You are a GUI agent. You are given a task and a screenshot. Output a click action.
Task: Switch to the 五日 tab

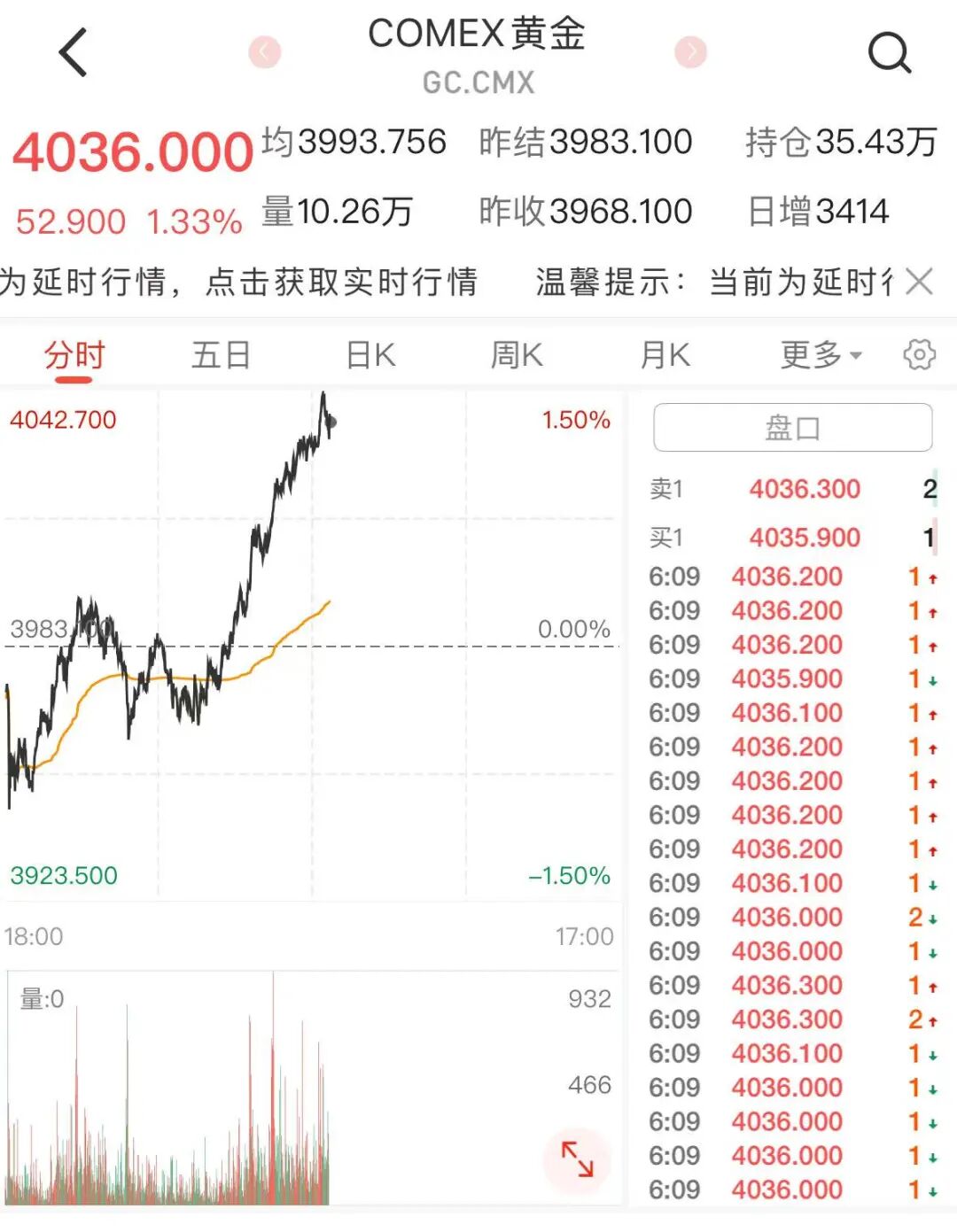pos(222,356)
